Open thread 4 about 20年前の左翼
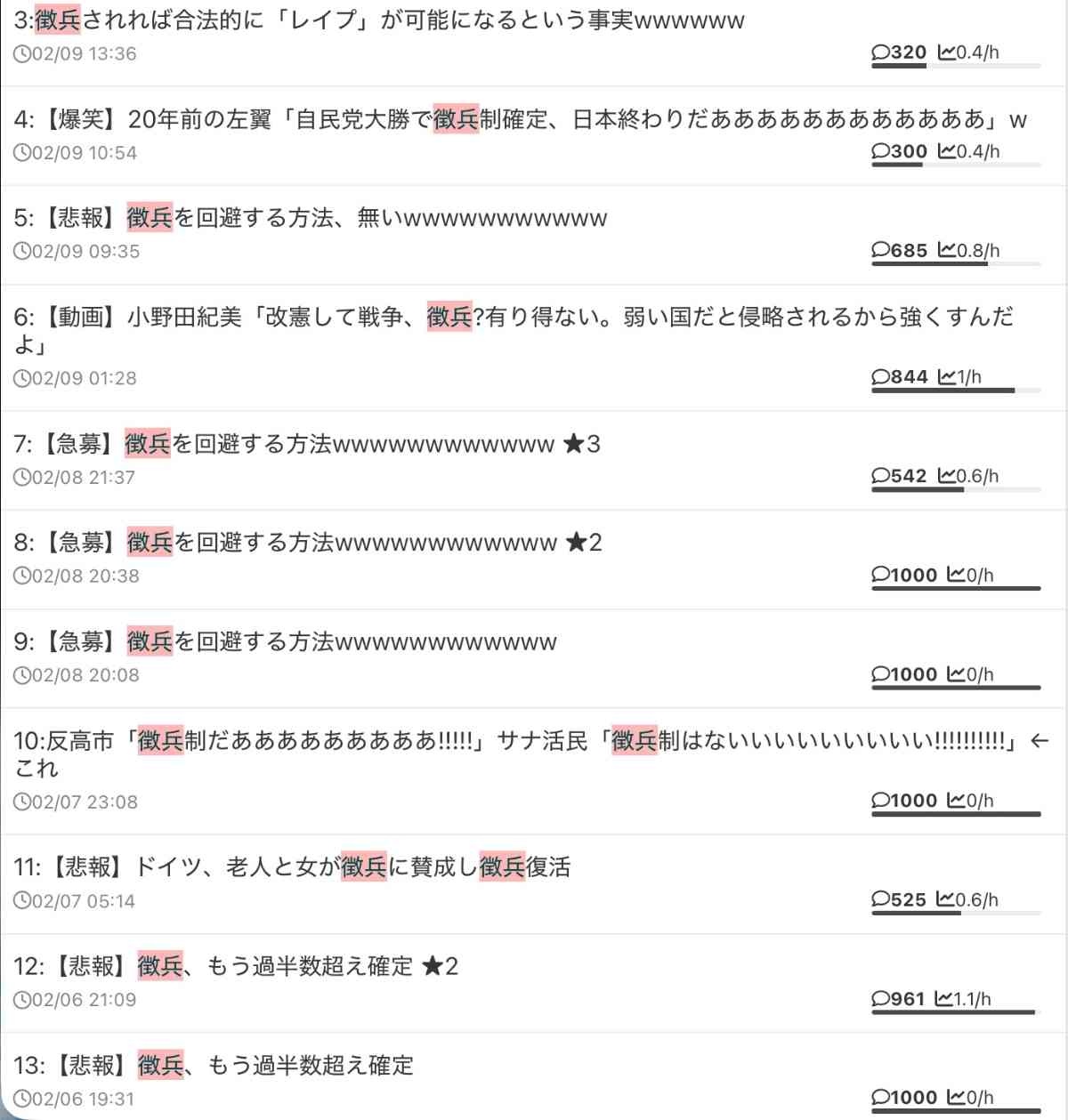The image size is (1068, 1120). coord(520,119)
